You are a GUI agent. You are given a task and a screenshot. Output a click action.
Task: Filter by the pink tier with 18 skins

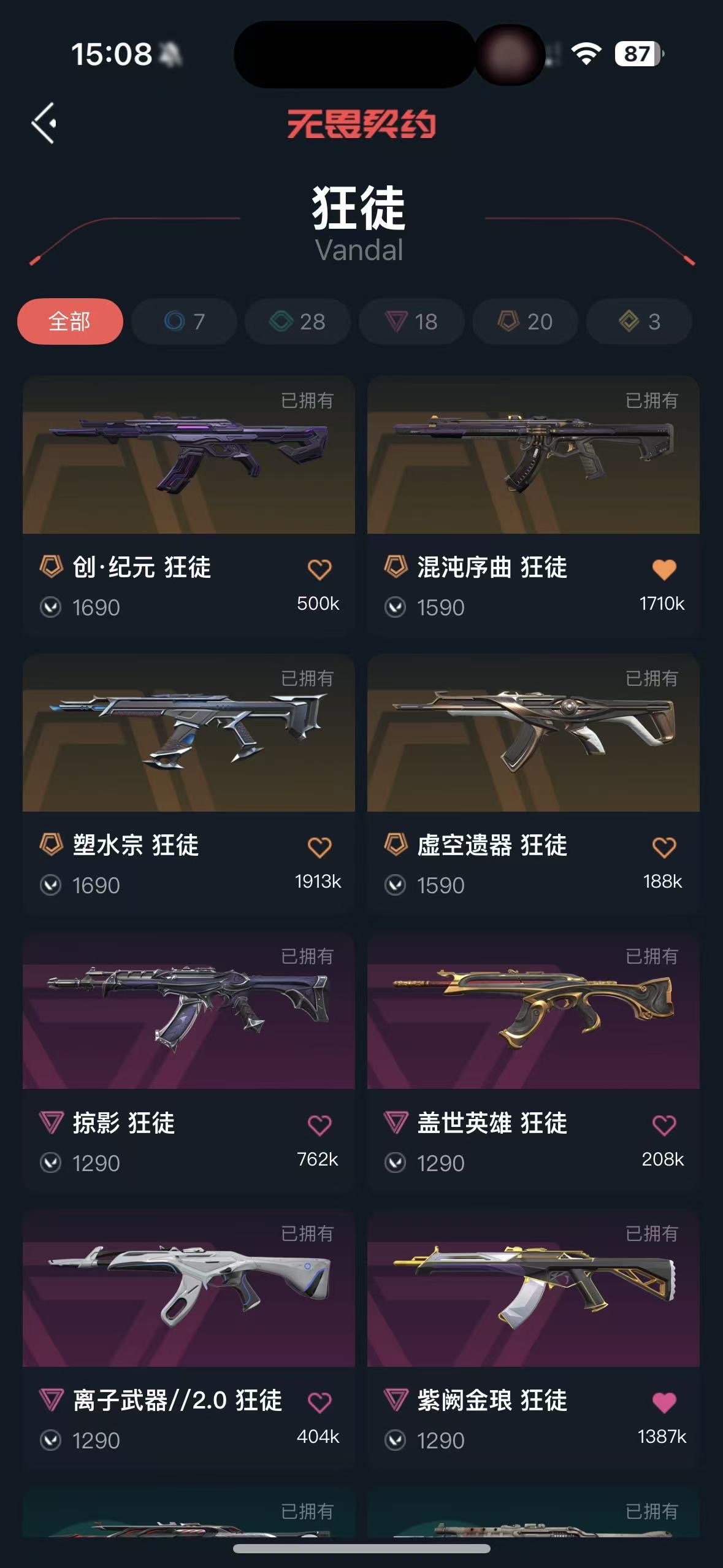(411, 321)
